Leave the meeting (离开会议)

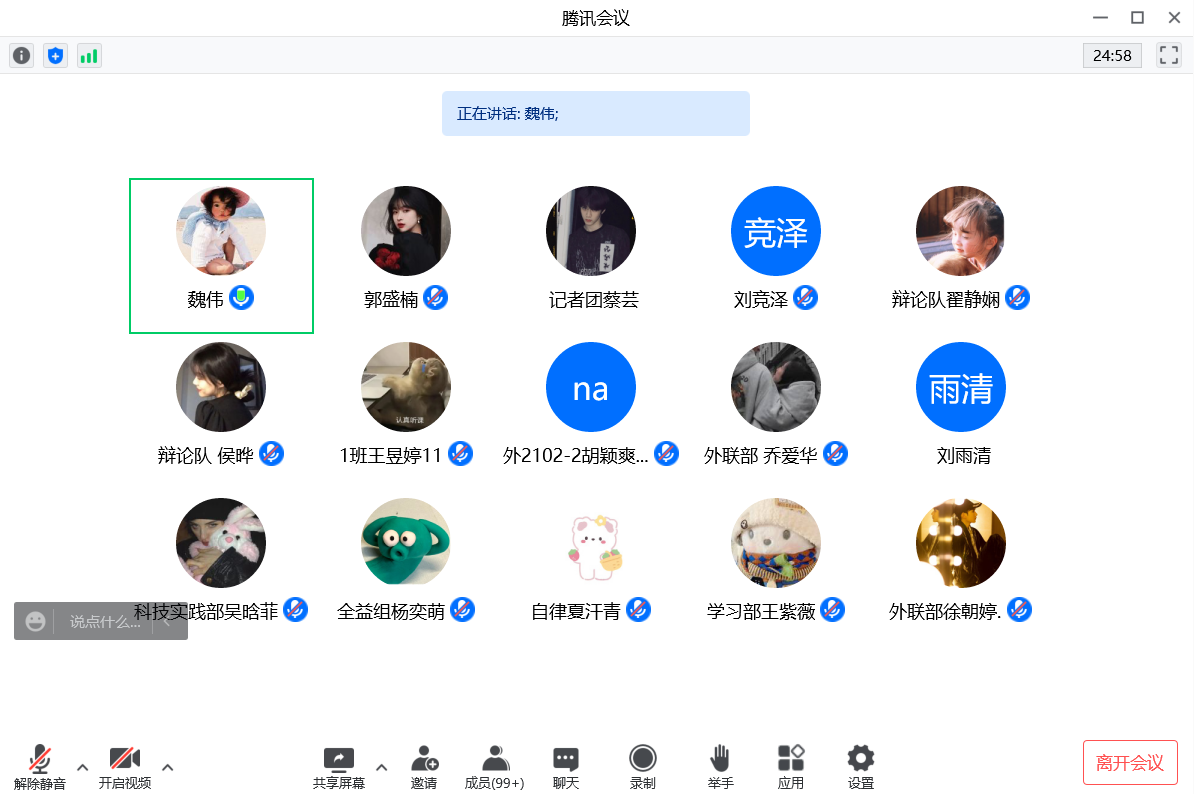coord(1130,763)
